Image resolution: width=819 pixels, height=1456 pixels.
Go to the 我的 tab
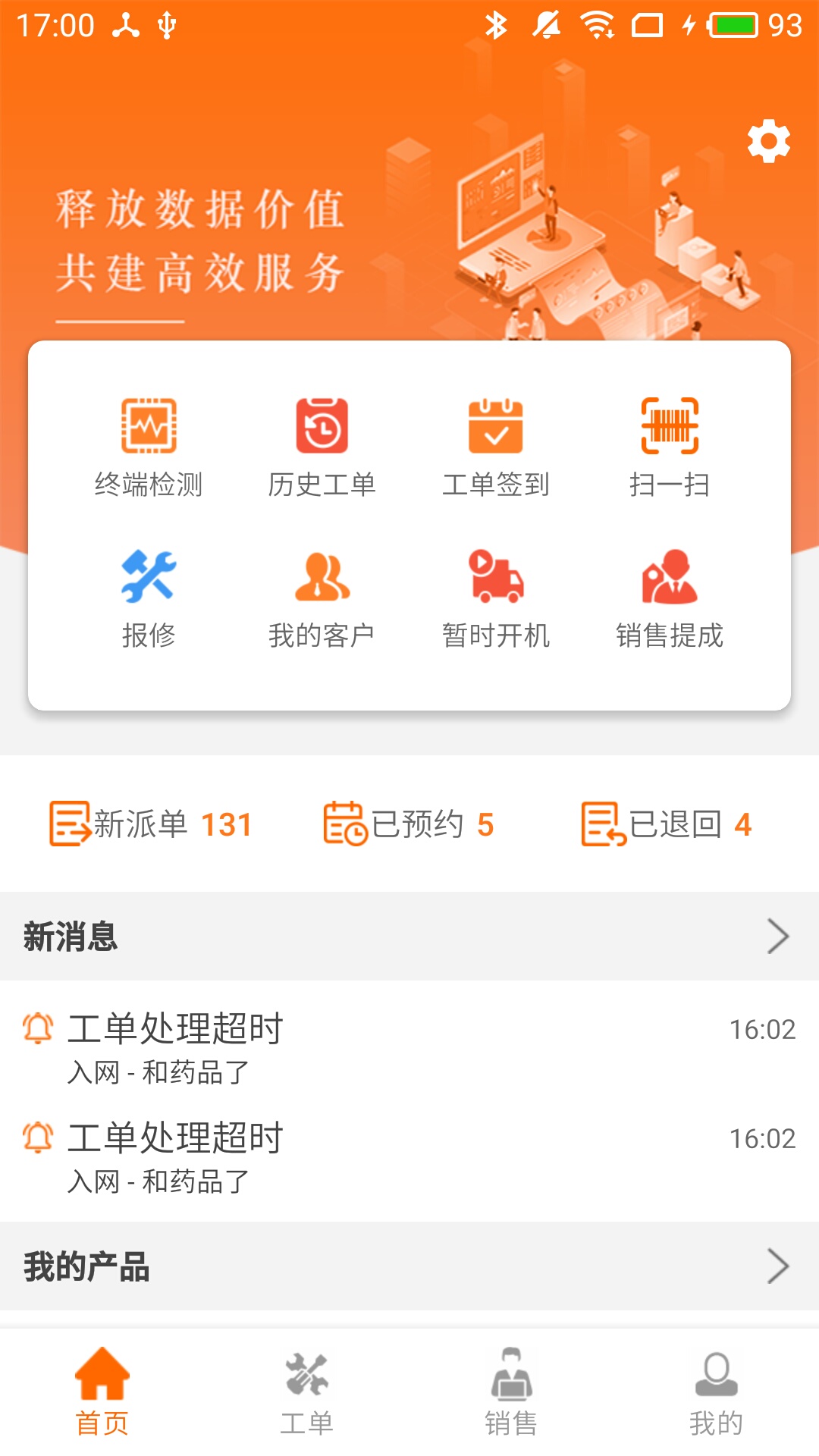[x=716, y=1392]
